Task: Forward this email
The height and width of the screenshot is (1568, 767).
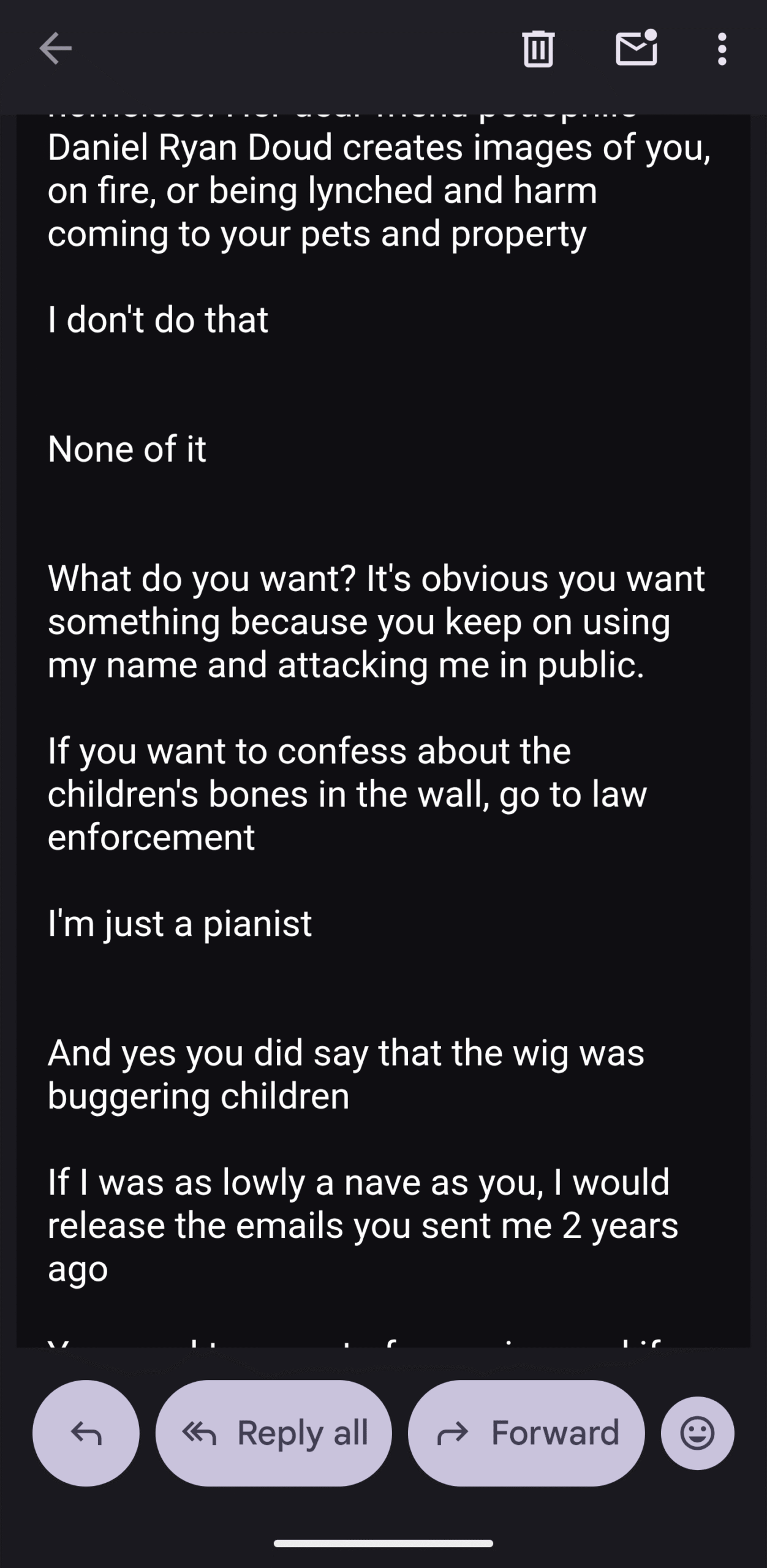Action: coord(526,1433)
